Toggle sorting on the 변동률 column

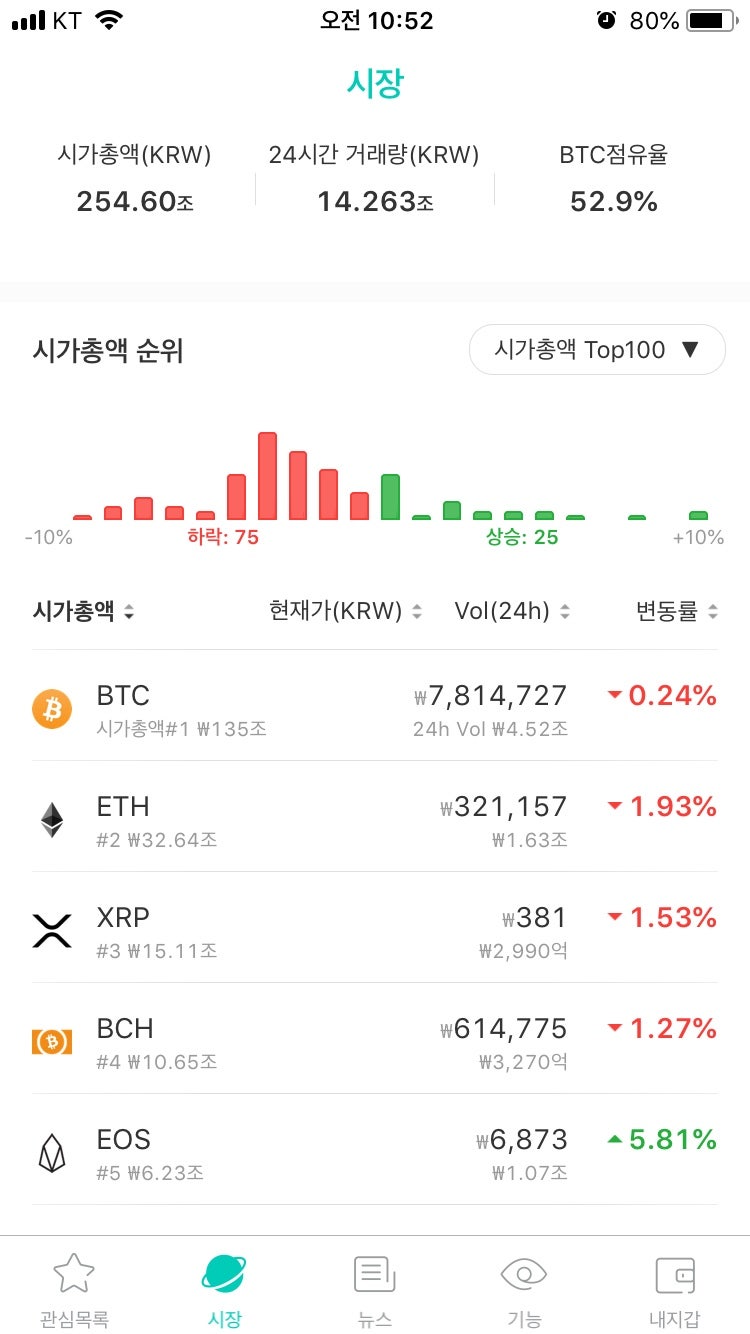[676, 612]
